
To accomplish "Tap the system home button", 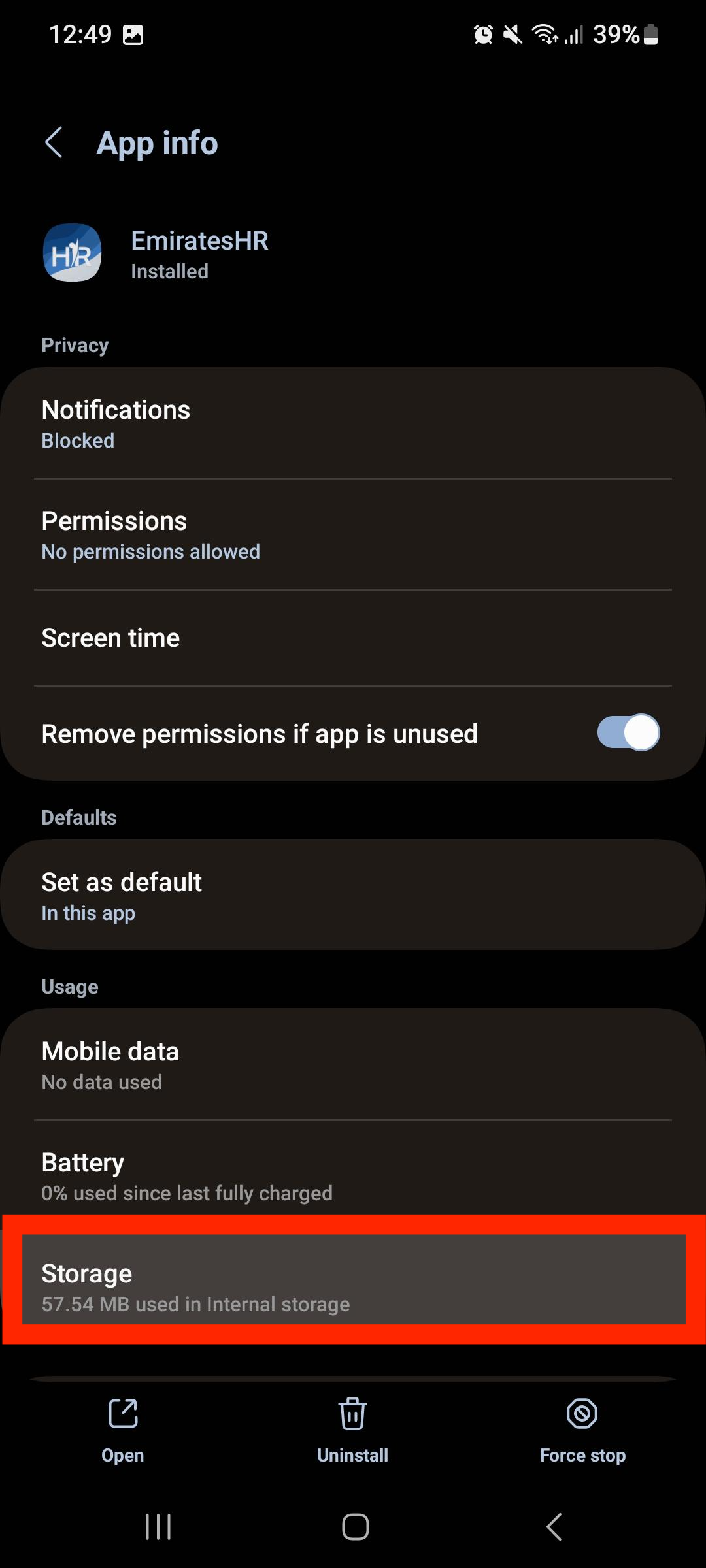I will point(355,1527).
